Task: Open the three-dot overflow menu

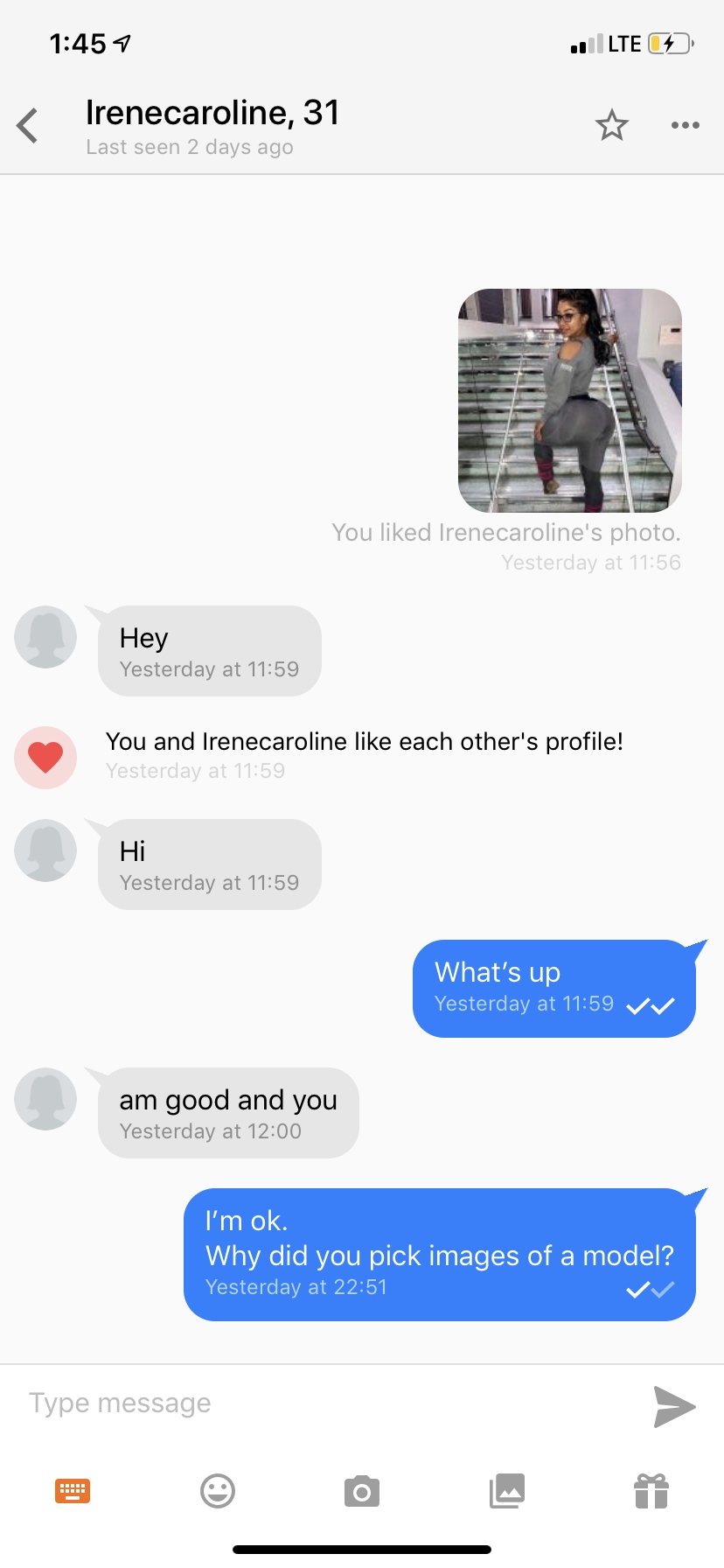Action: click(685, 125)
